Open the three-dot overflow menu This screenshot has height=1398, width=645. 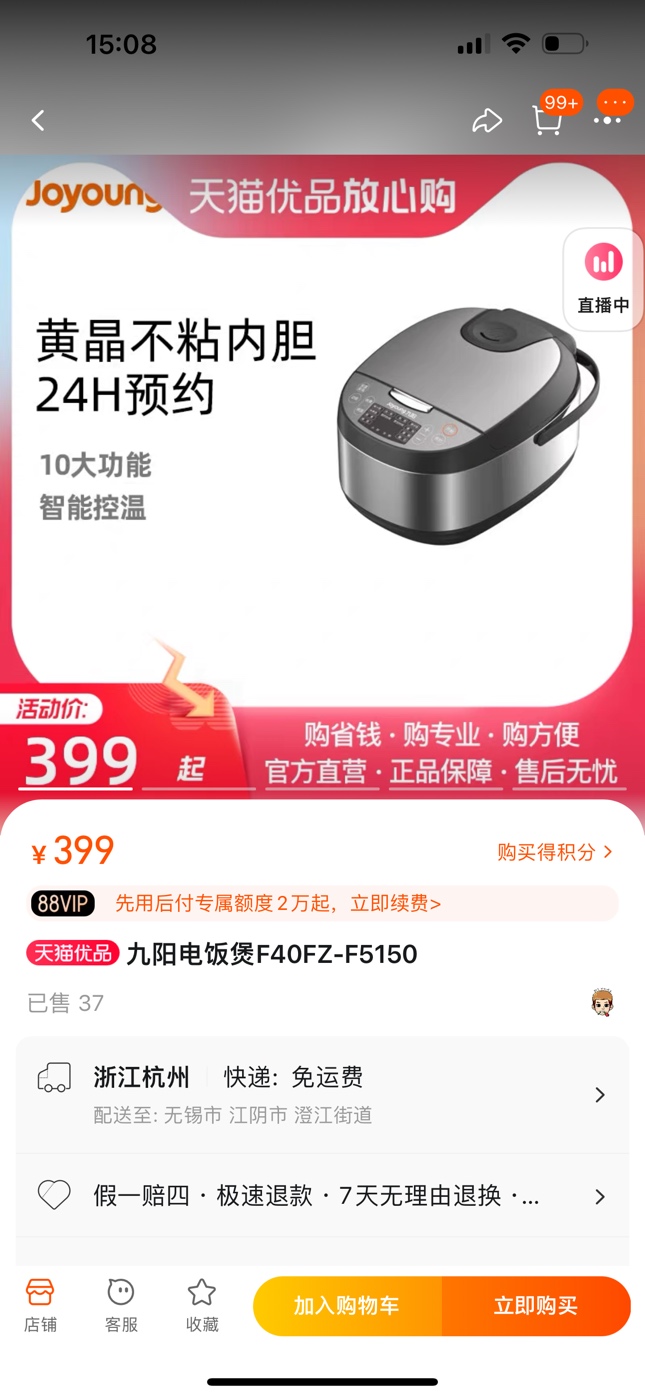click(608, 121)
